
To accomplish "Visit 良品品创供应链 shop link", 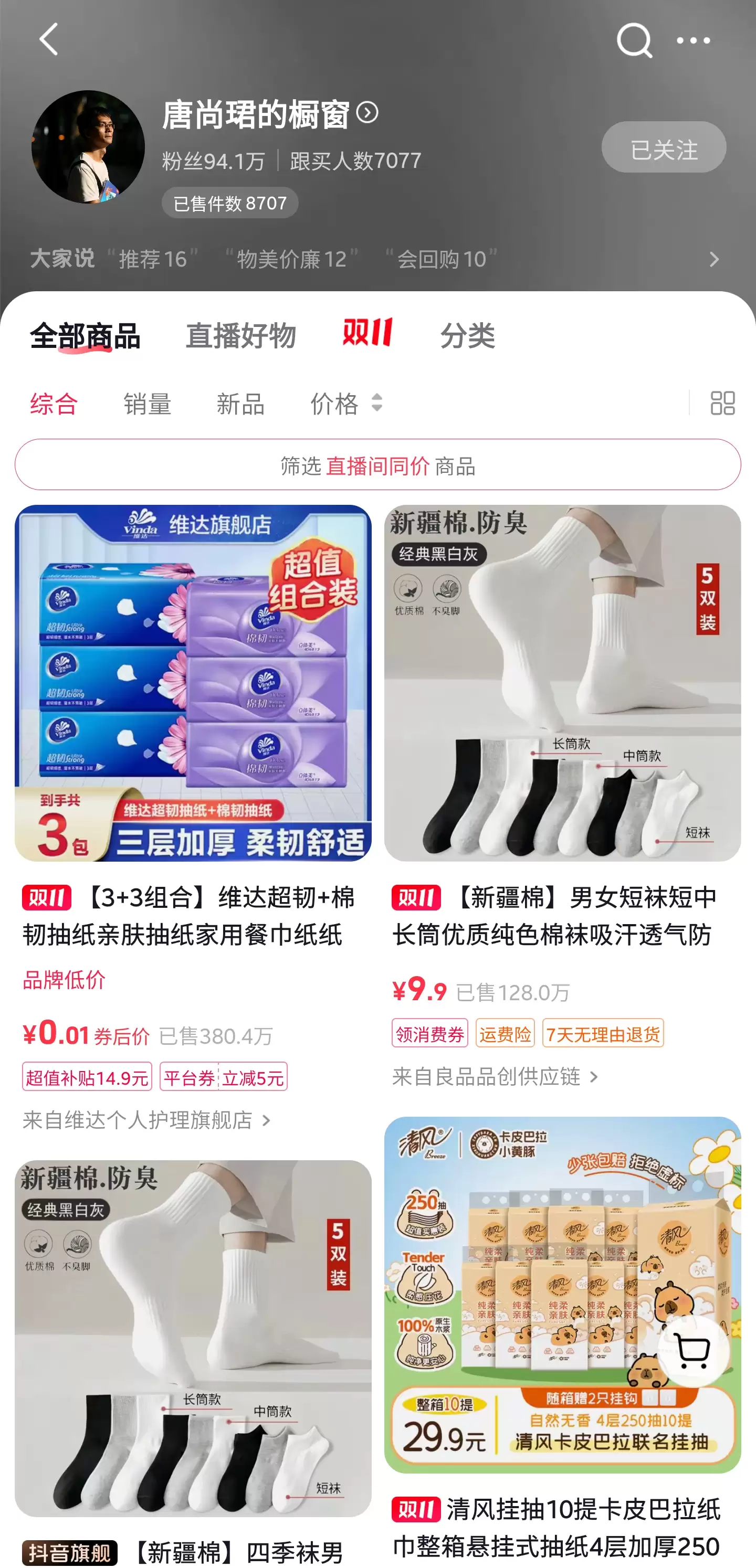I will [x=495, y=1077].
